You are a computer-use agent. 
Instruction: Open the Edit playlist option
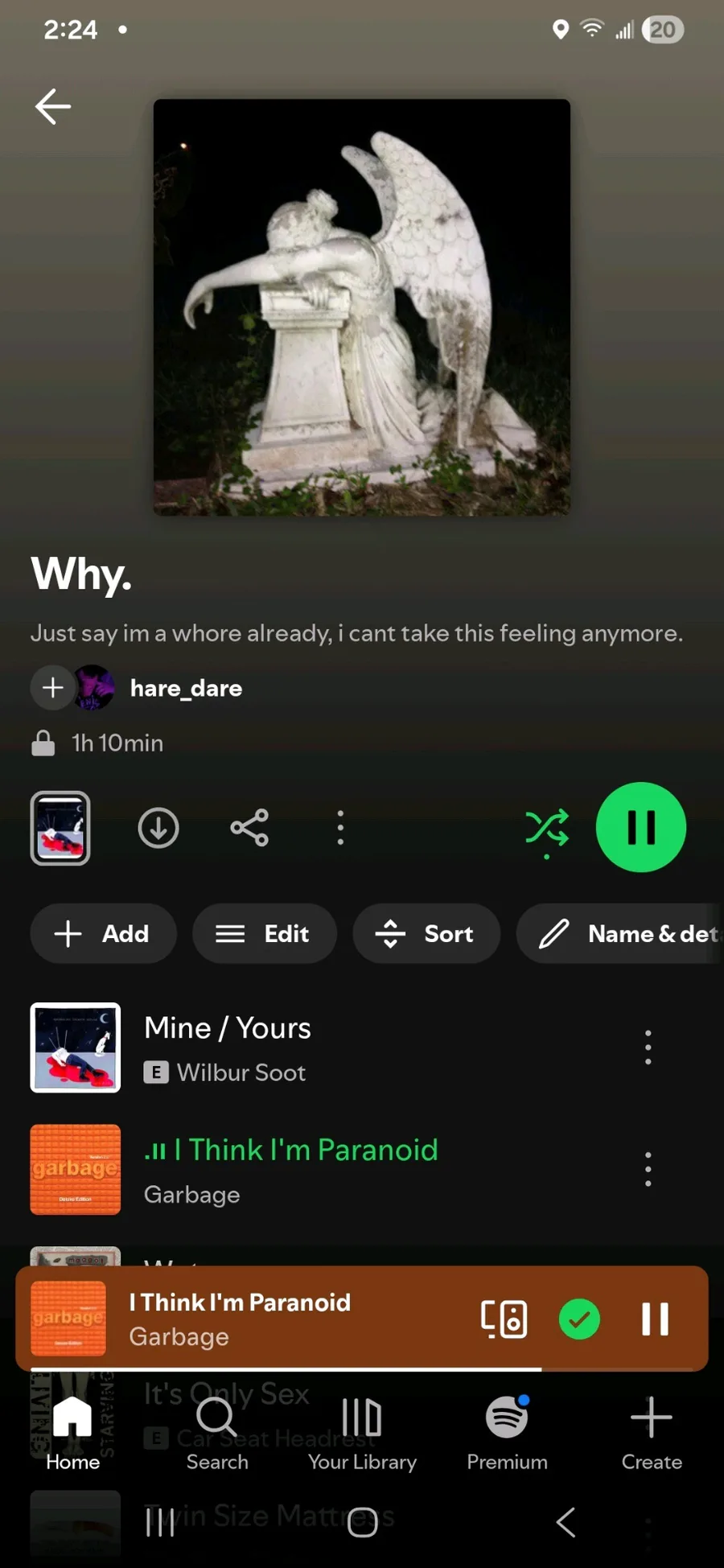coord(264,933)
